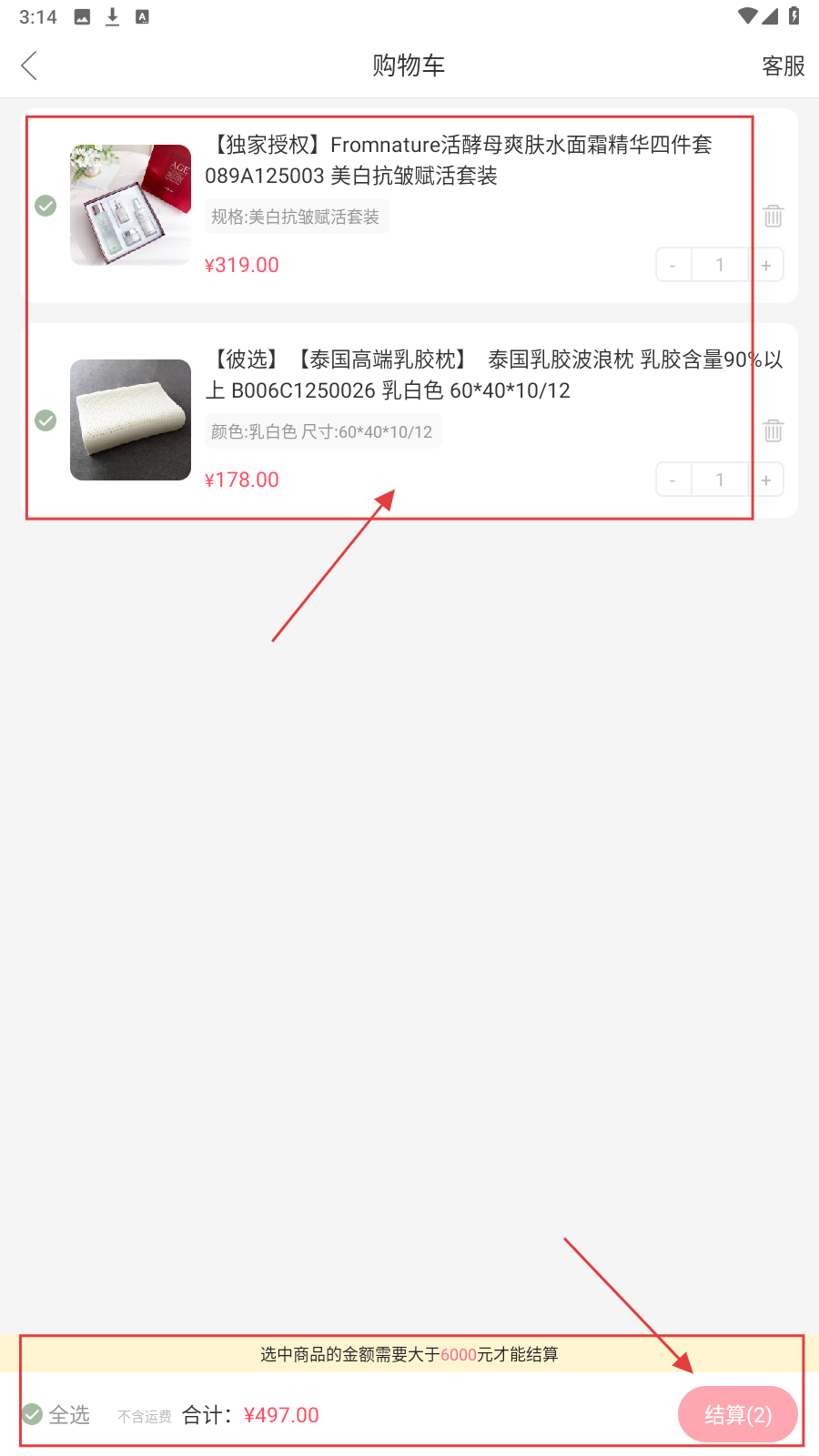The height and width of the screenshot is (1456, 819).
Task: Increase quantity of Fromnature set
Action: pos(766,265)
